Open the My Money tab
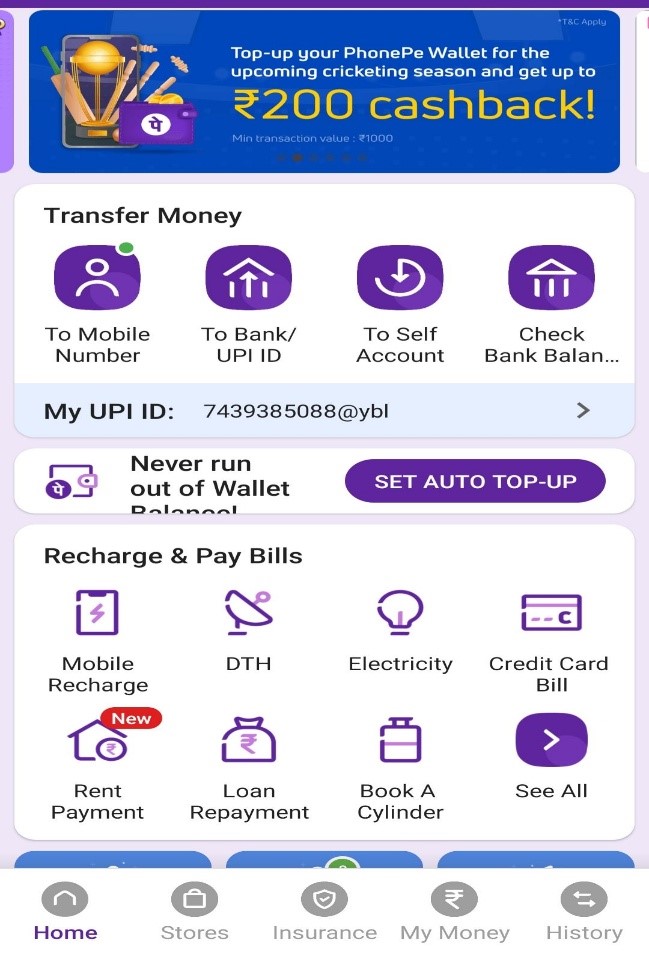Viewport: 649px width, 953px height. (454, 912)
